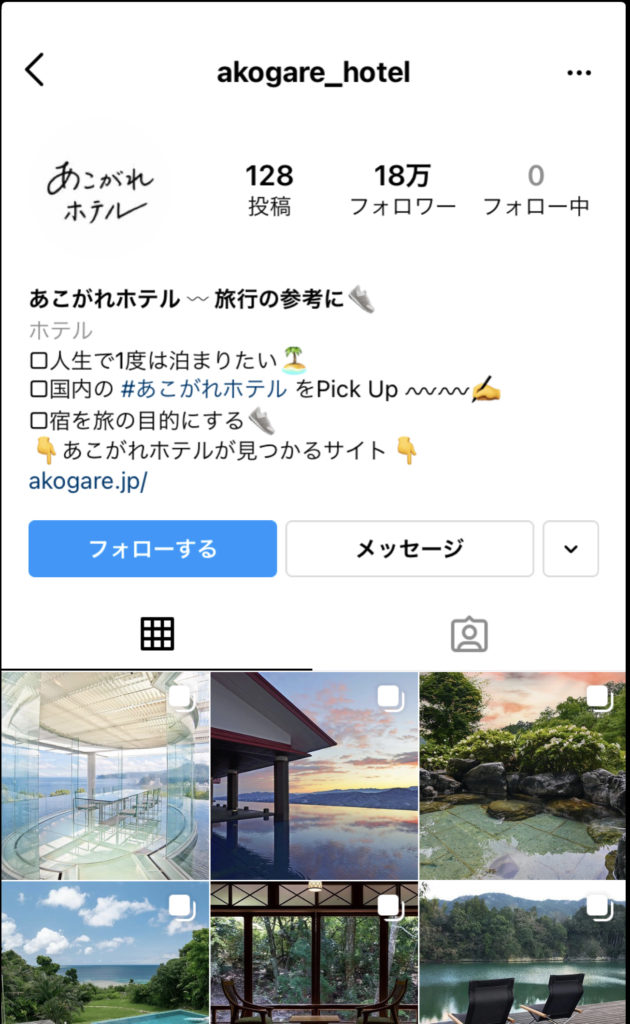Open the メッセージ button
The image size is (630, 1024).
pos(410,548)
